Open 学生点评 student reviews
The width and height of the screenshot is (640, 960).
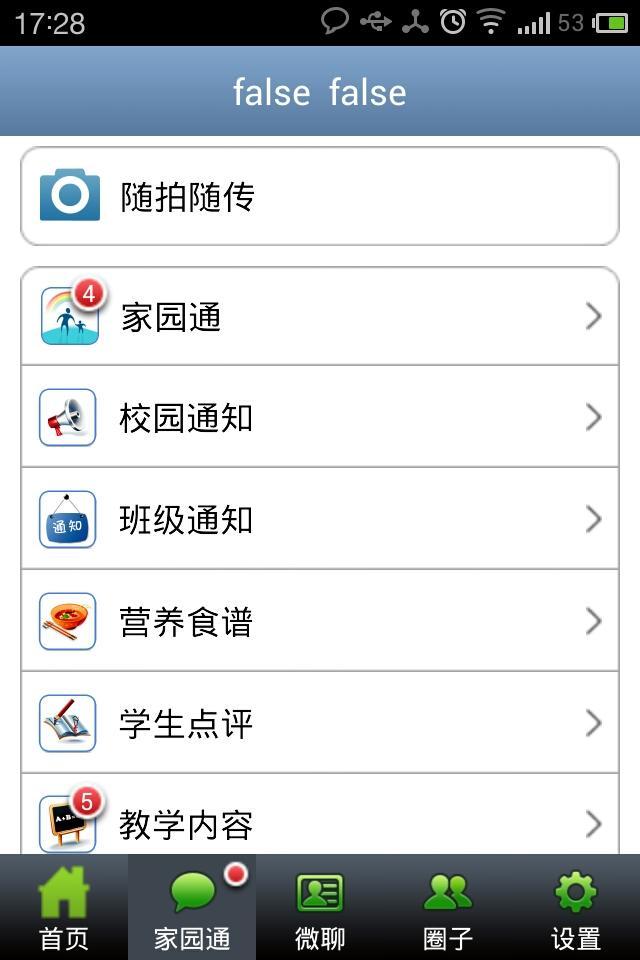click(319, 723)
